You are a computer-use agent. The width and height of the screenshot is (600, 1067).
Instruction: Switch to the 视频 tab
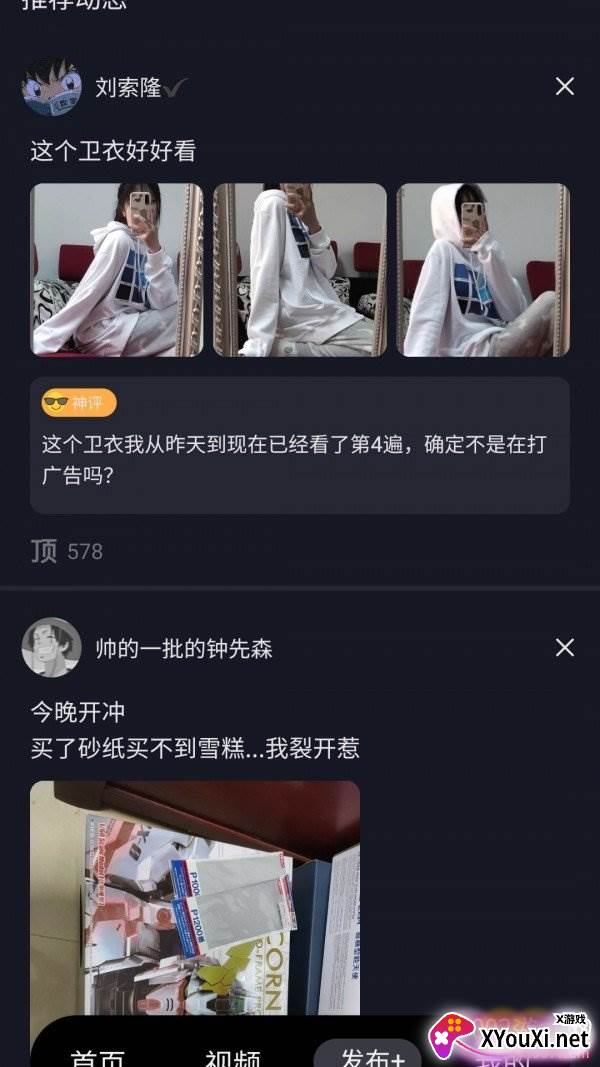click(233, 1056)
